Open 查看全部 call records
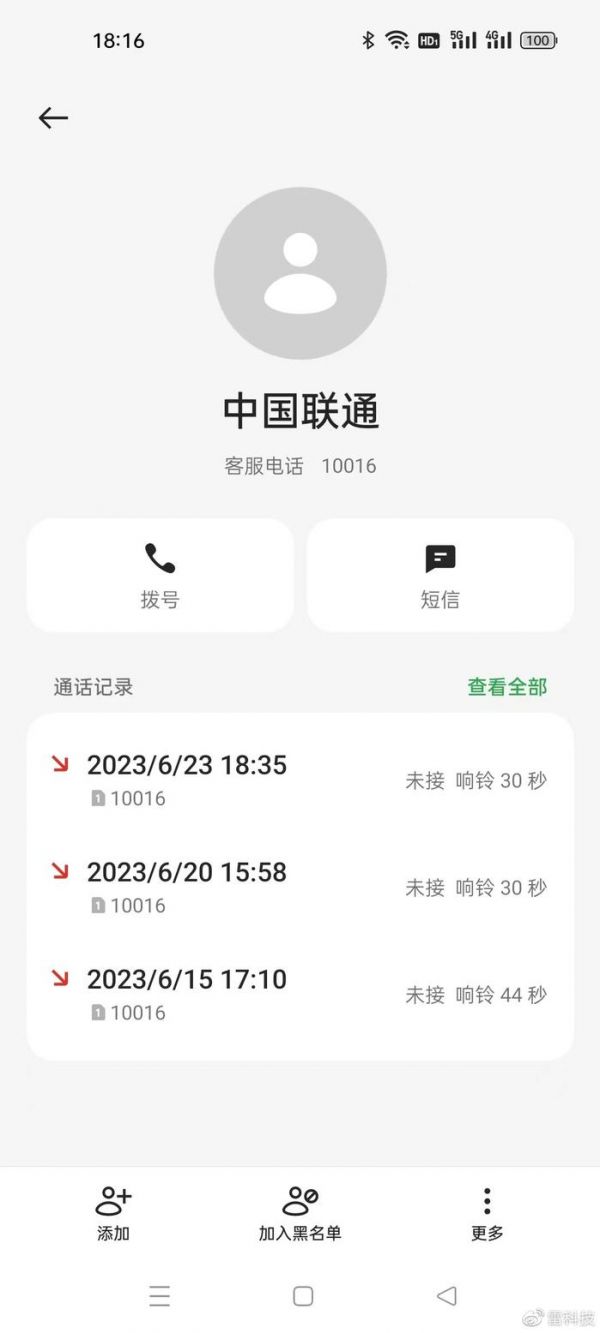The image size is (600, 1333). [507, 687]
